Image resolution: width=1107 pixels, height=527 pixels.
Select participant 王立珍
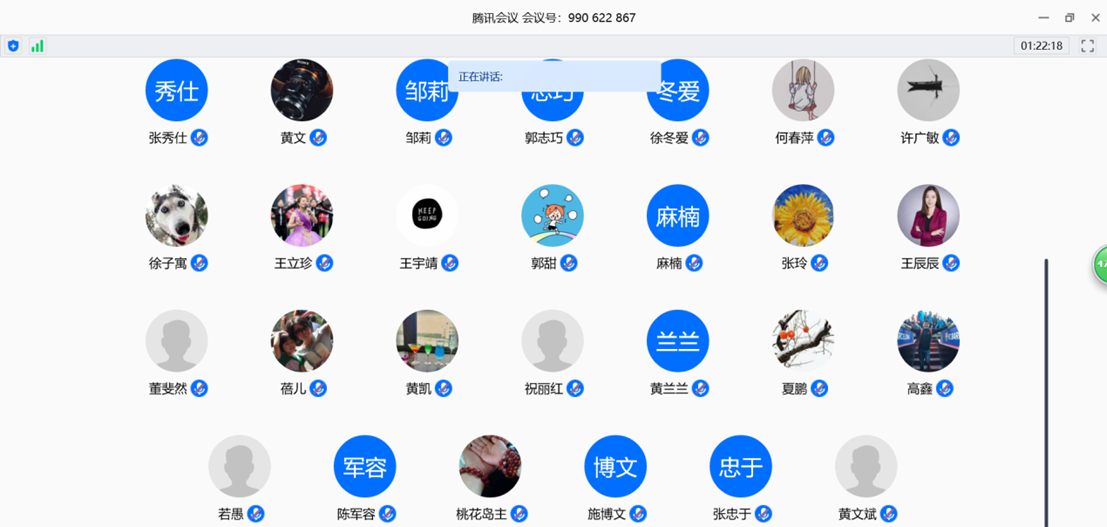(302, 216)
